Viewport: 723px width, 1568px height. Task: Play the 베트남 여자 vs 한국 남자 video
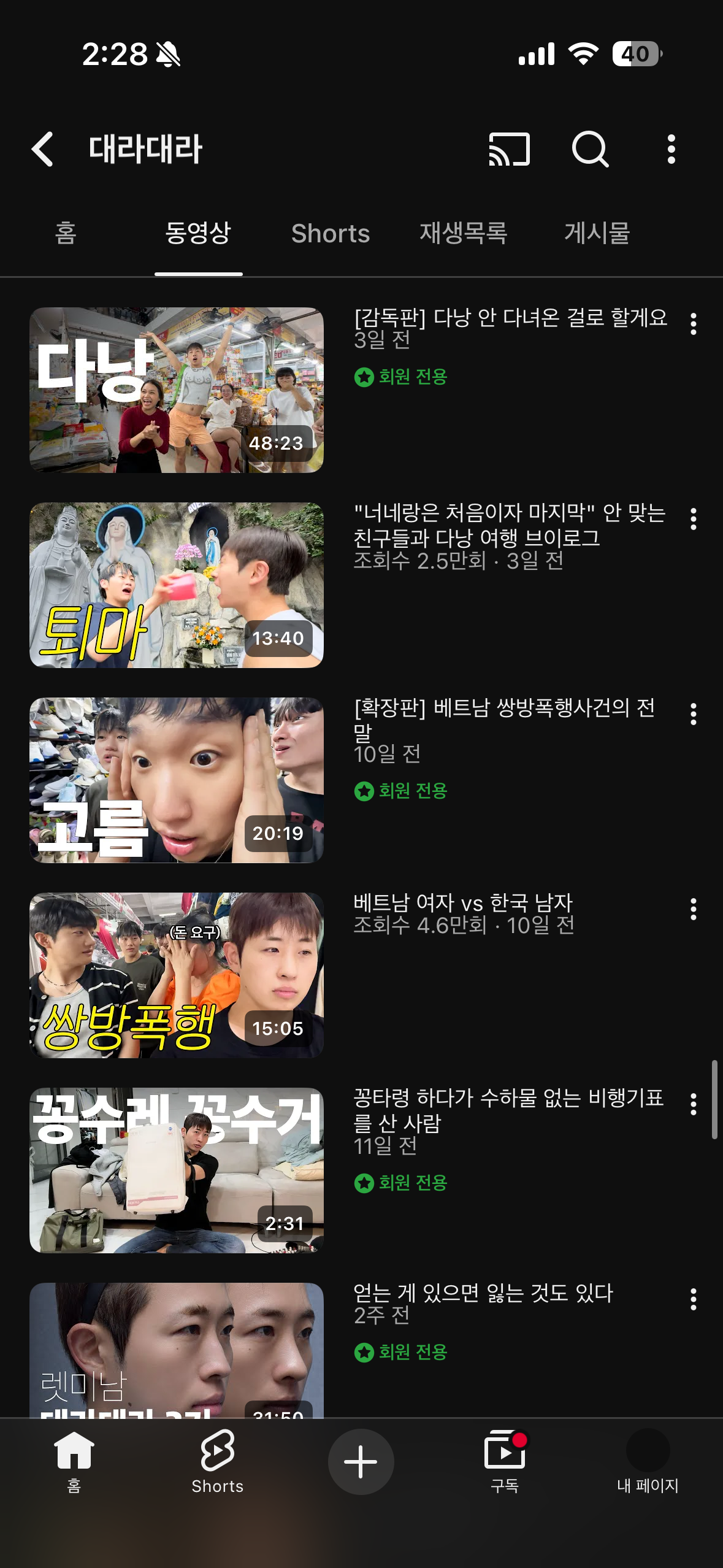[177, 975]
